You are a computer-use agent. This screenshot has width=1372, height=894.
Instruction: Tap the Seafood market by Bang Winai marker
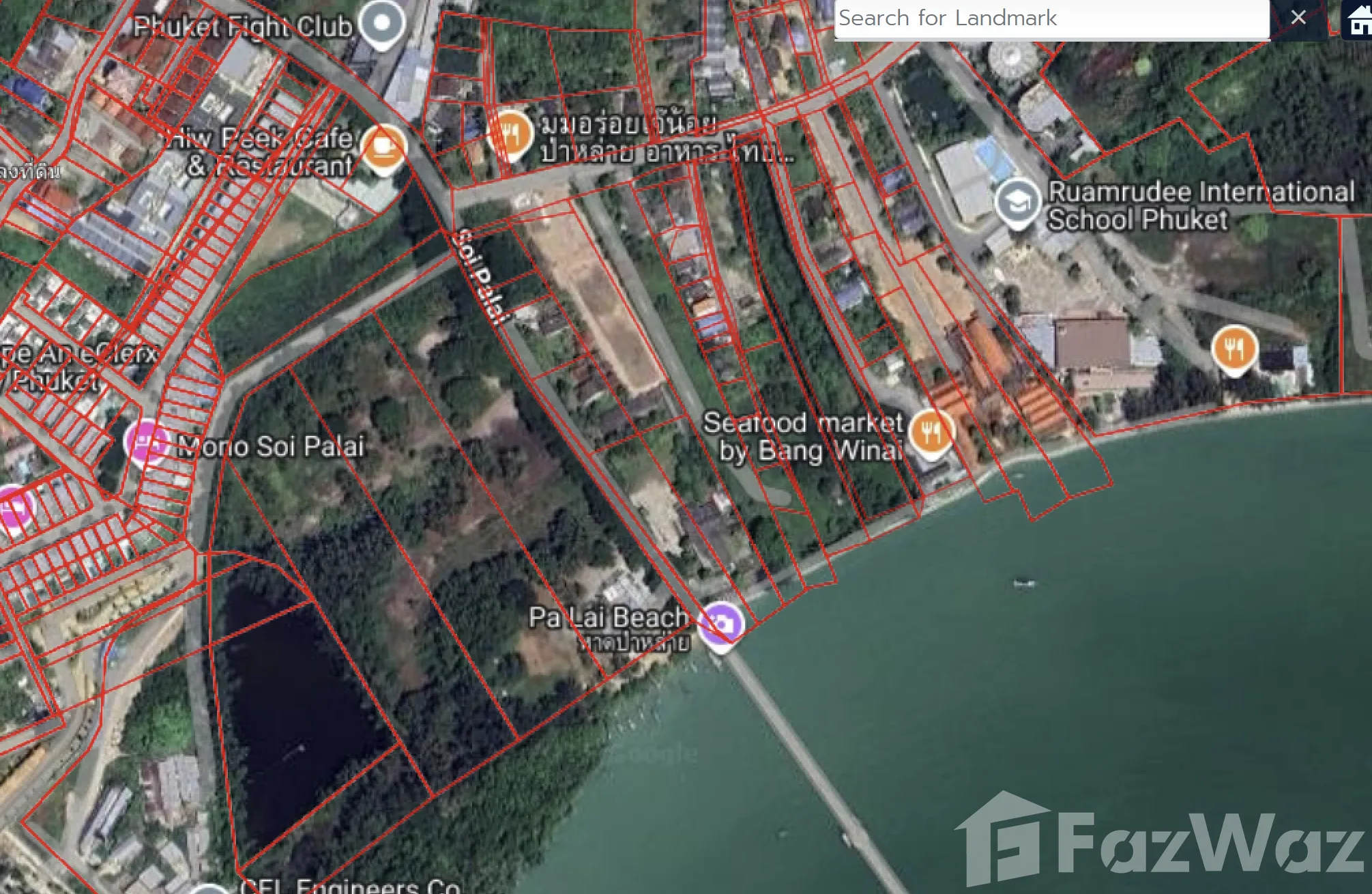pos(931,432)
